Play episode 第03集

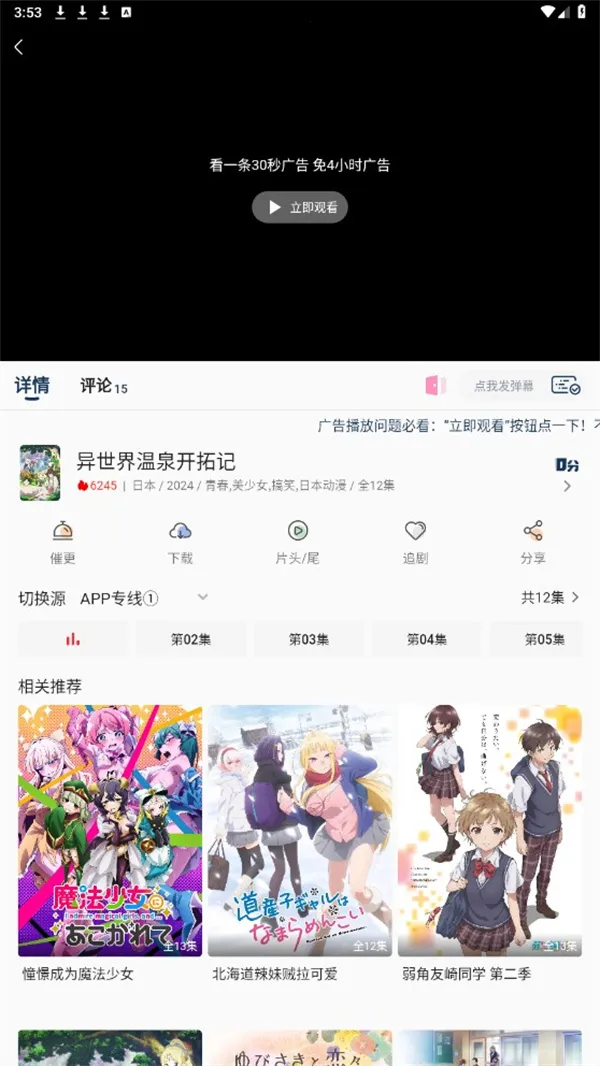tap(309, 639)
